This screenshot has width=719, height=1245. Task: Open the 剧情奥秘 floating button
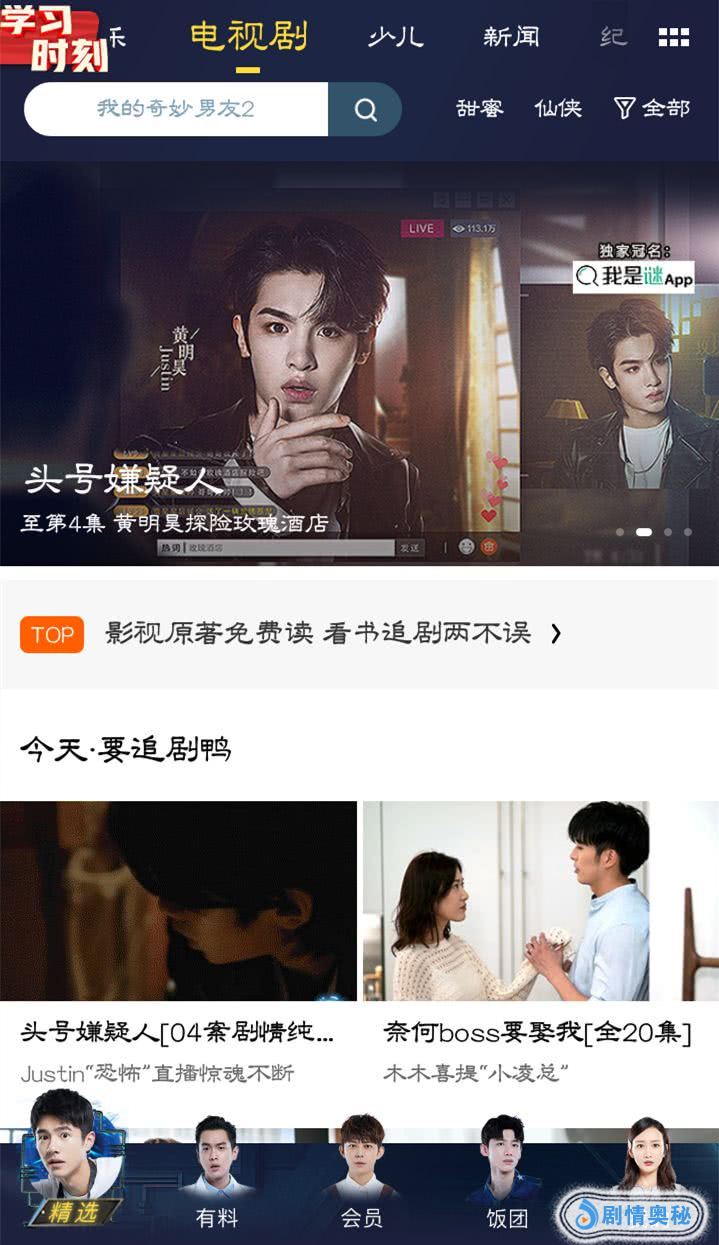[x=632, y=1215]
